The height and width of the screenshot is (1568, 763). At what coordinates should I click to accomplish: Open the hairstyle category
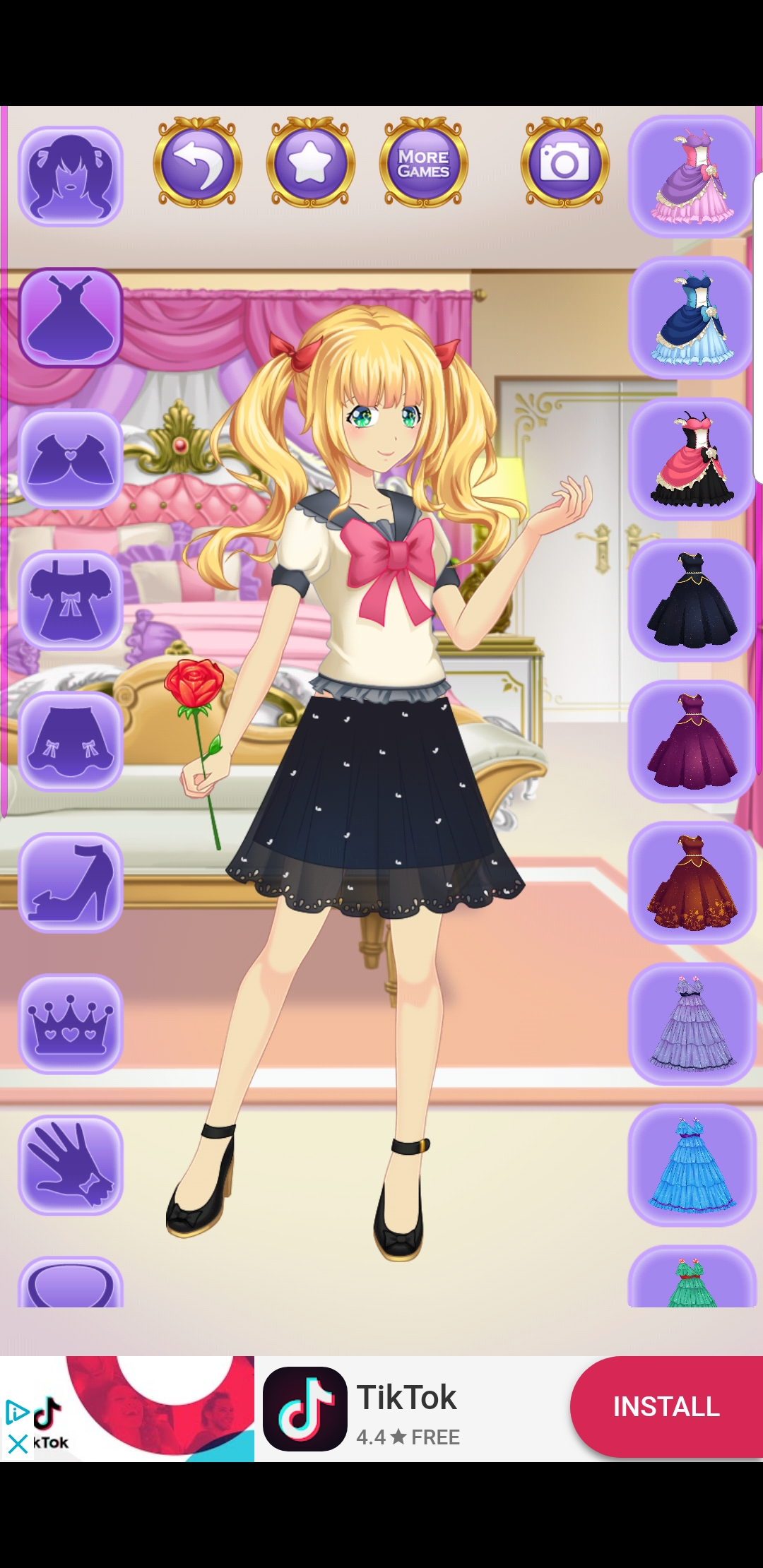pos(71,177)
